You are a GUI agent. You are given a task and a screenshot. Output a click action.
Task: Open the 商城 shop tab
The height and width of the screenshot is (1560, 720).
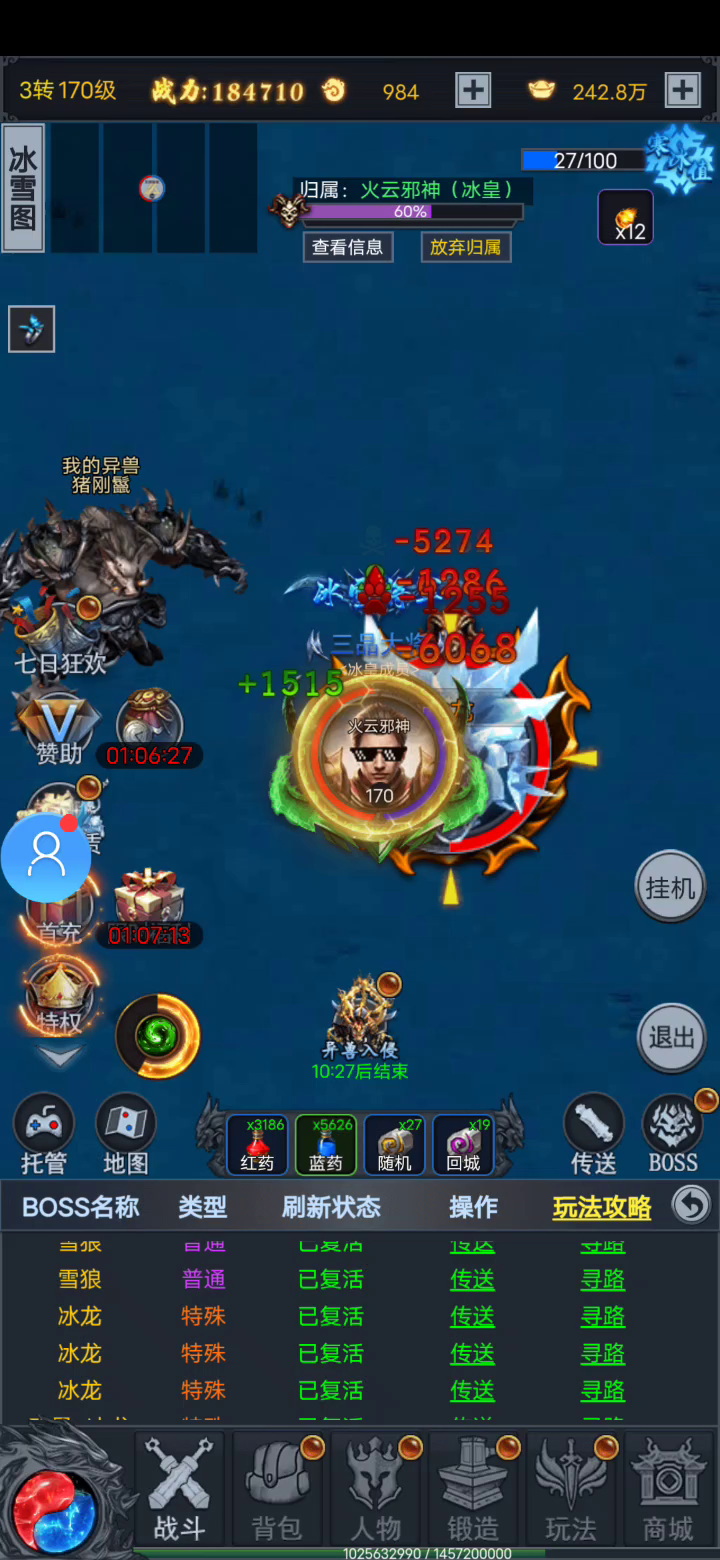pos(668,1490)
